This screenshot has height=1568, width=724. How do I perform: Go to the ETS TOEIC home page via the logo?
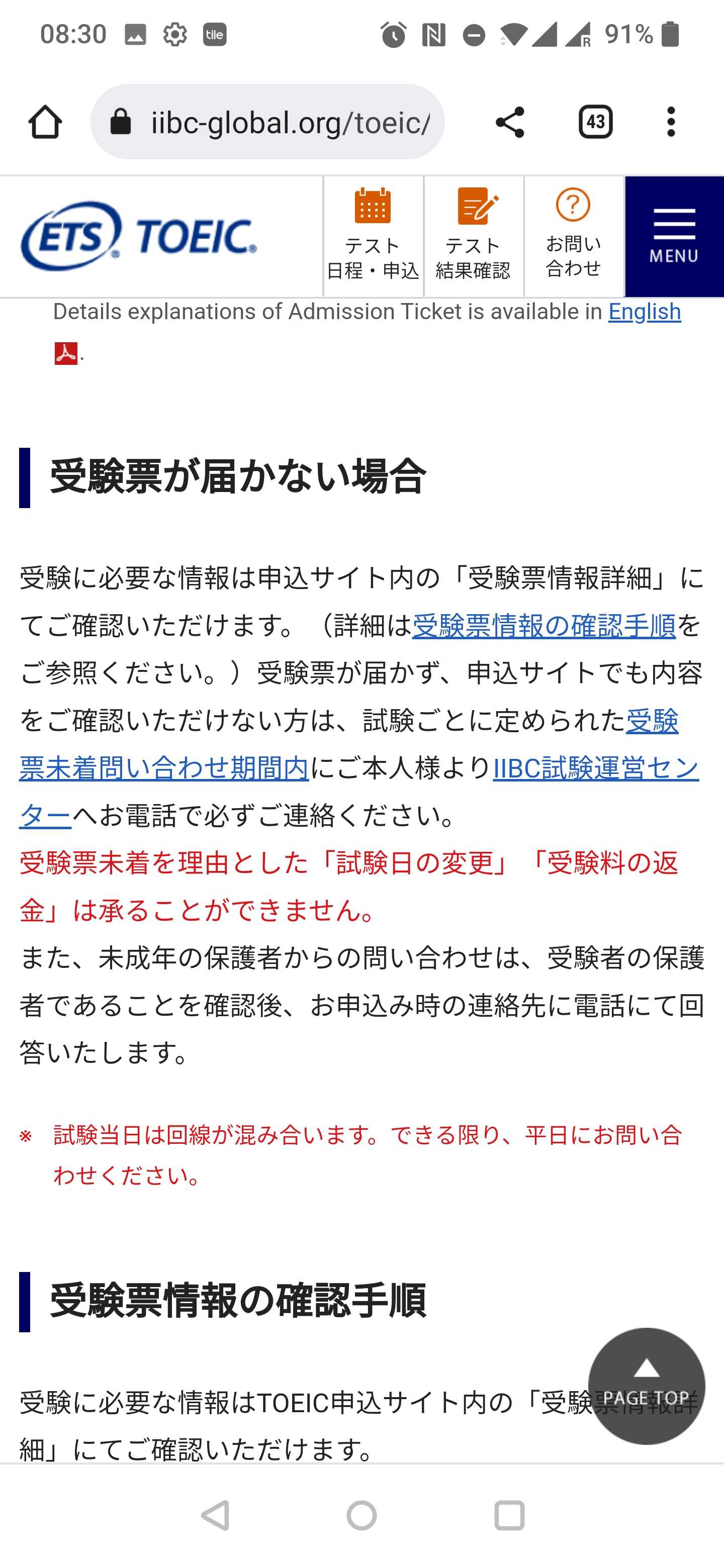pyautogui.click(x=139, y=236)
